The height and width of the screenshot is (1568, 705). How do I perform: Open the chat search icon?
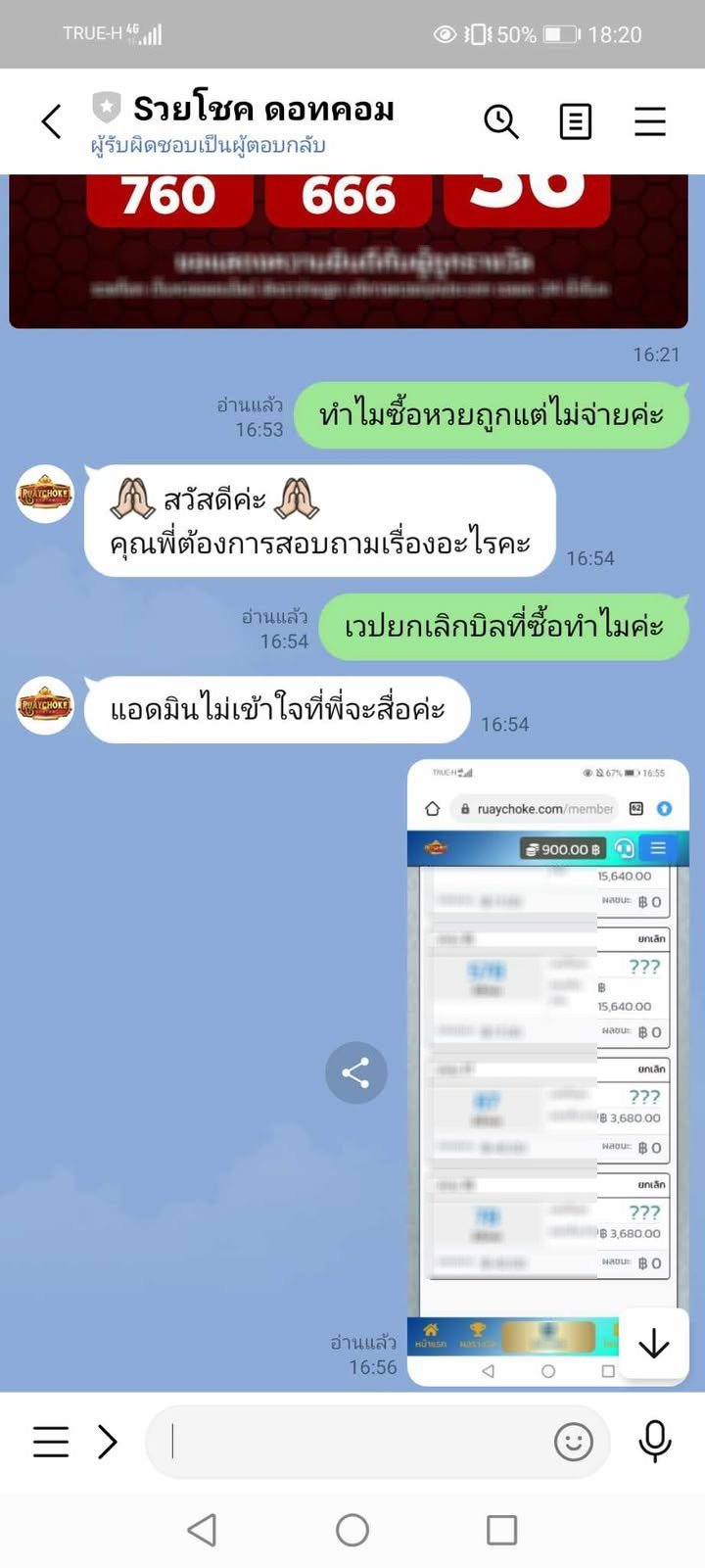[x=500, y=122]
